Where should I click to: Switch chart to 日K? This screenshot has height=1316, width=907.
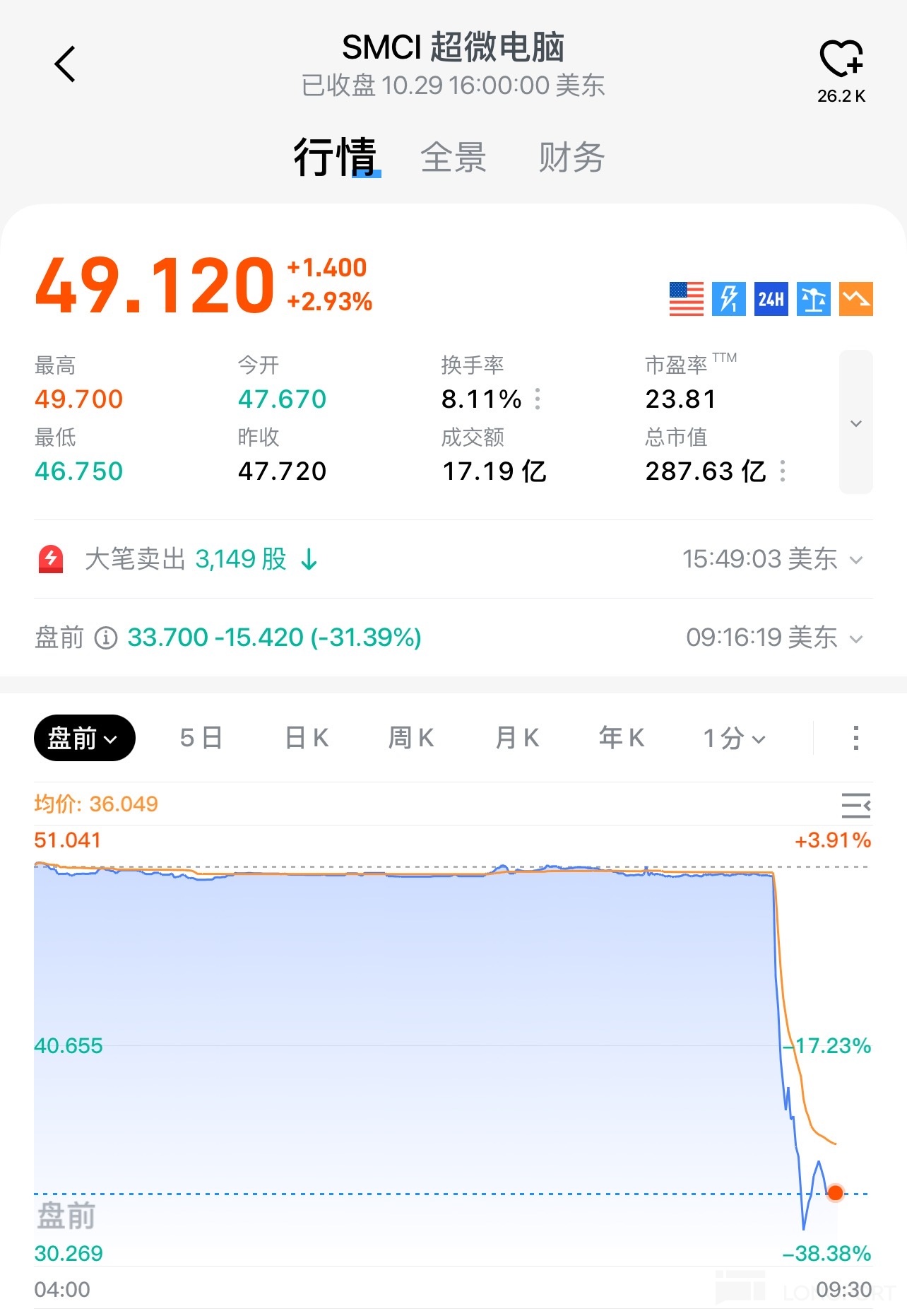coord(307,738)
